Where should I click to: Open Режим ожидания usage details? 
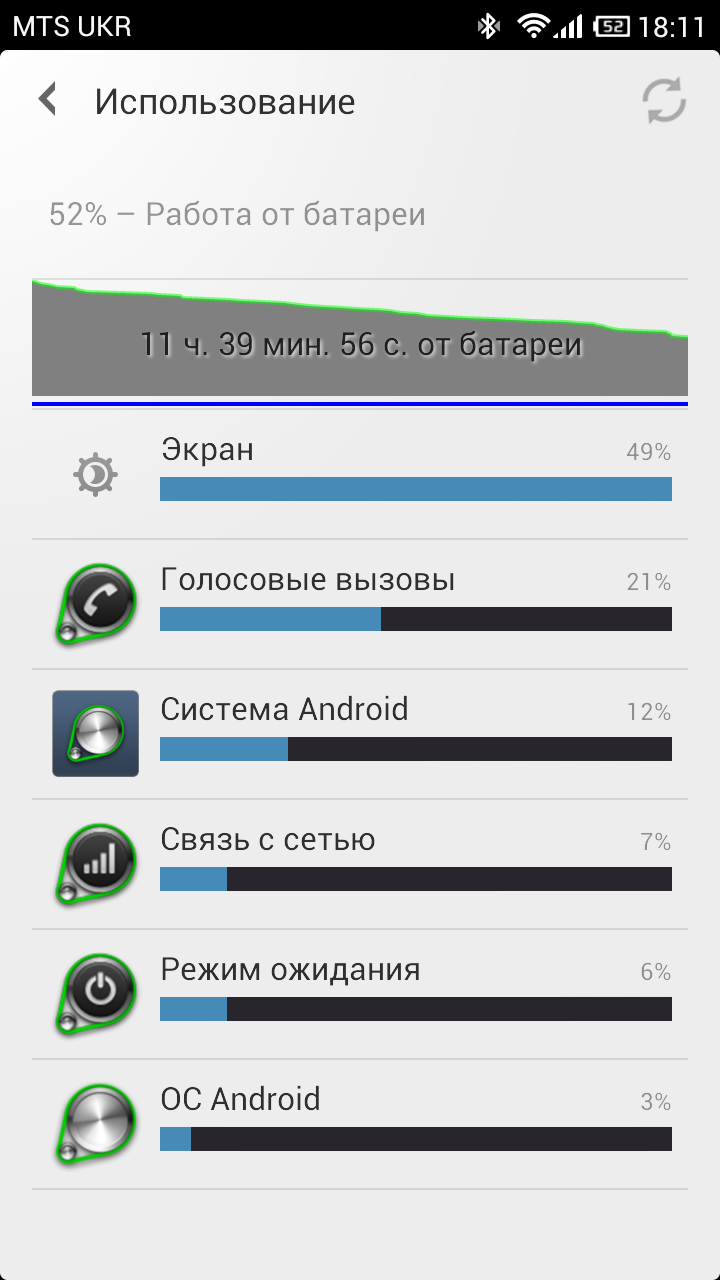360,994
